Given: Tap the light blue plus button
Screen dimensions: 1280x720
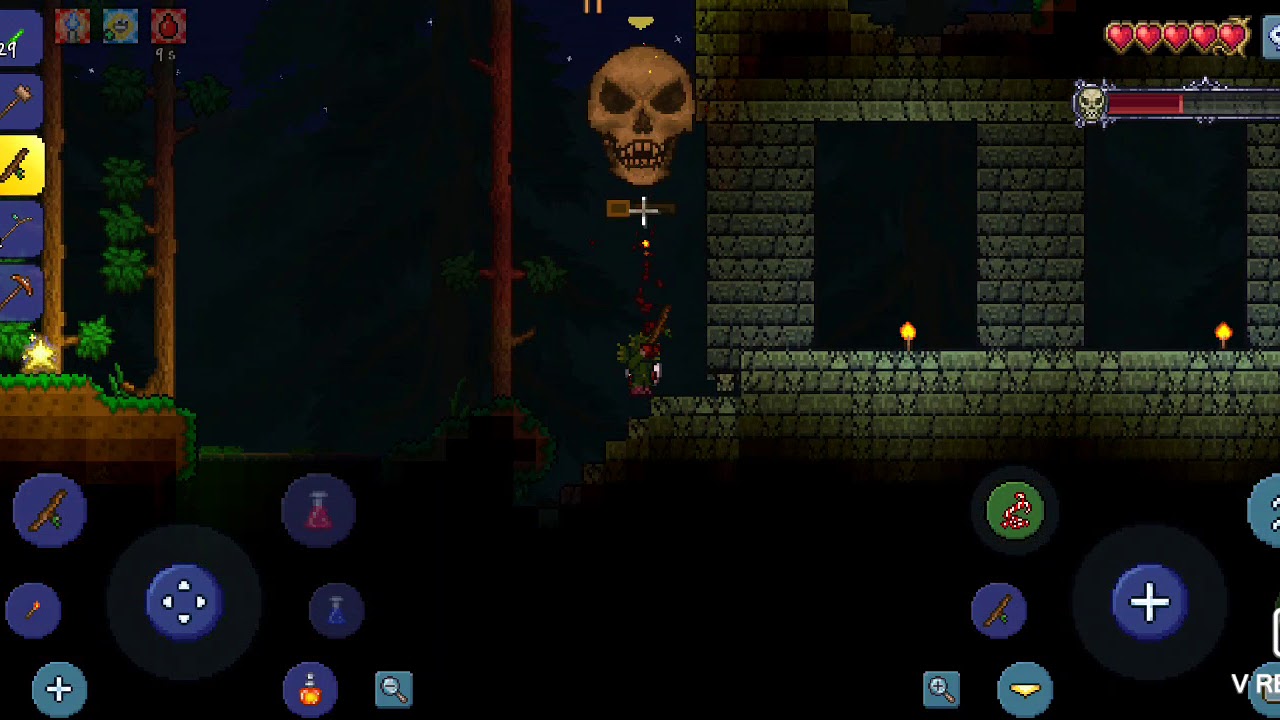Looking at the screenshot, I should [x=59, y=689].
